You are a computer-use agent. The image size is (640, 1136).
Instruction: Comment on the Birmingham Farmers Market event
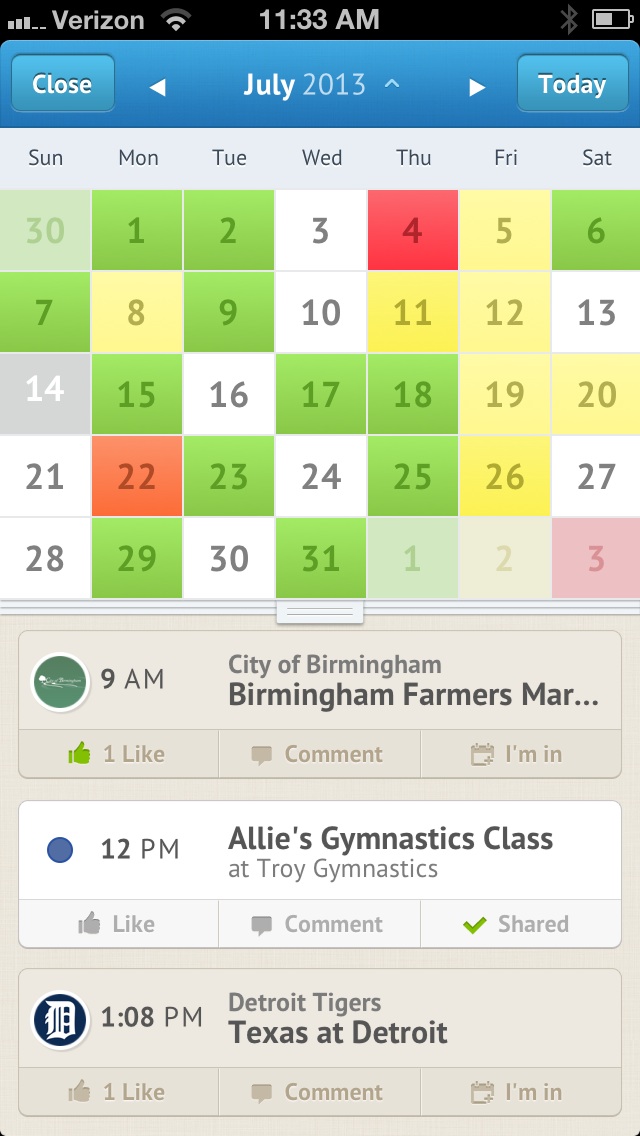(x=319, y=753)
